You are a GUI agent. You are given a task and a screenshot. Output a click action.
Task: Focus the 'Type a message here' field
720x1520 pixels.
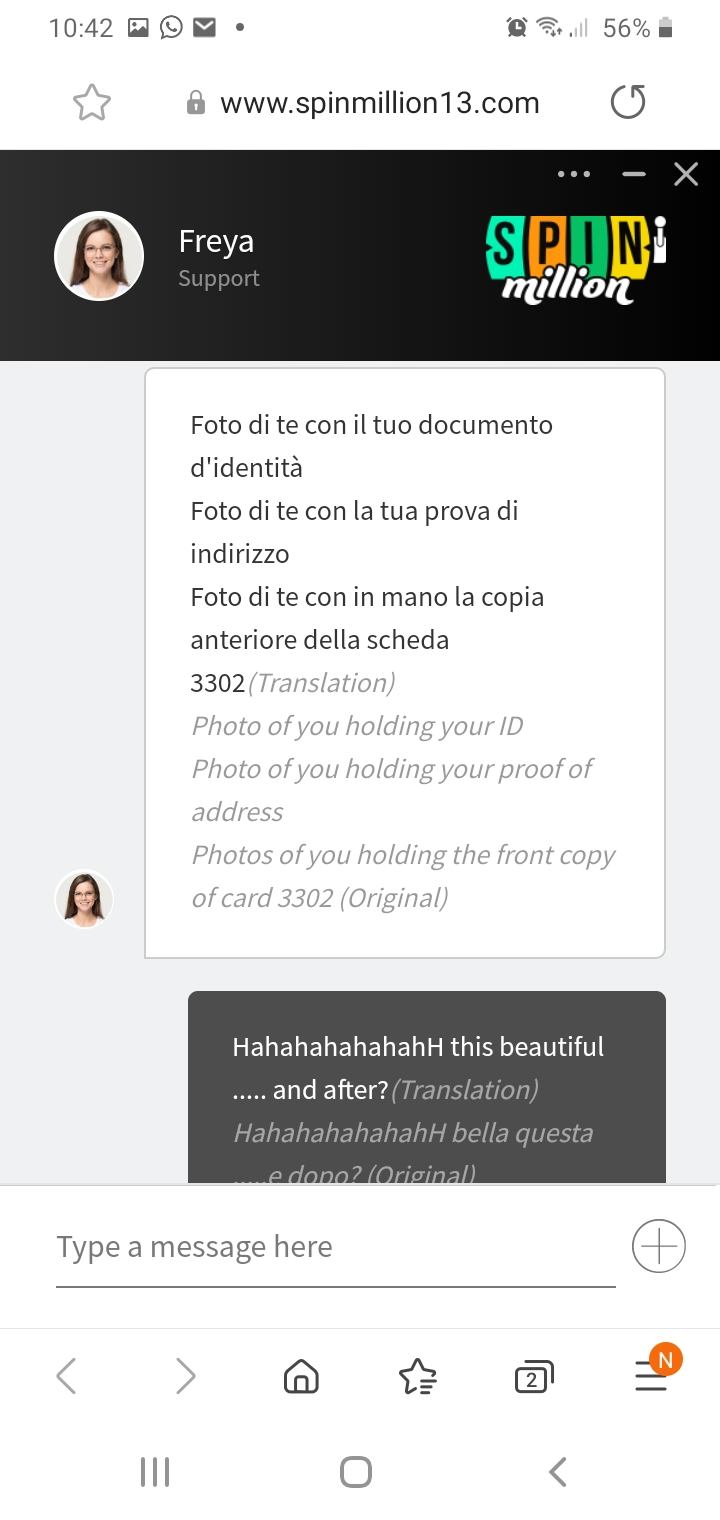pyautogui.click(x=335, y=1247)
